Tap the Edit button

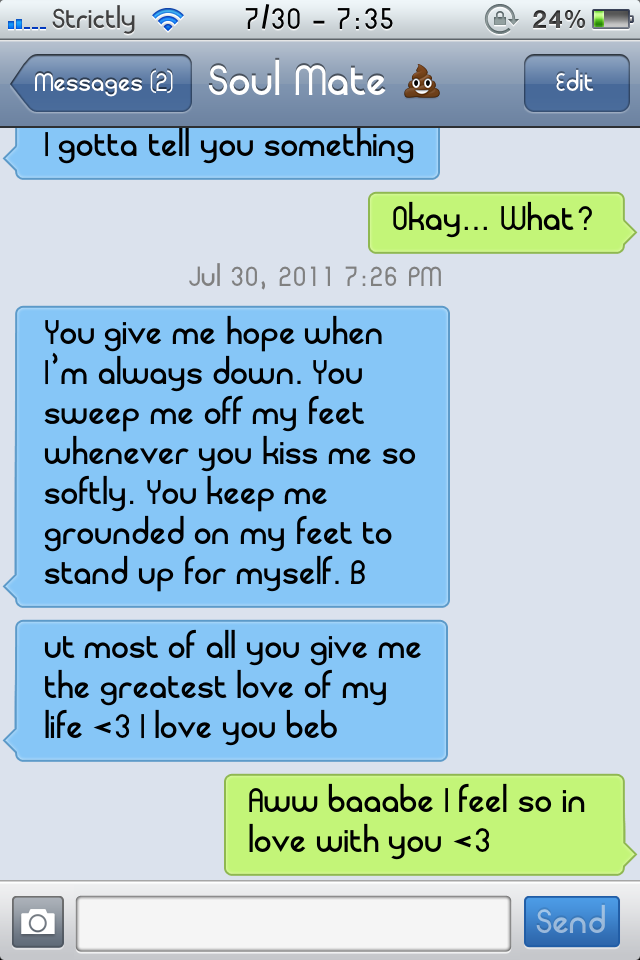point(575,83)
